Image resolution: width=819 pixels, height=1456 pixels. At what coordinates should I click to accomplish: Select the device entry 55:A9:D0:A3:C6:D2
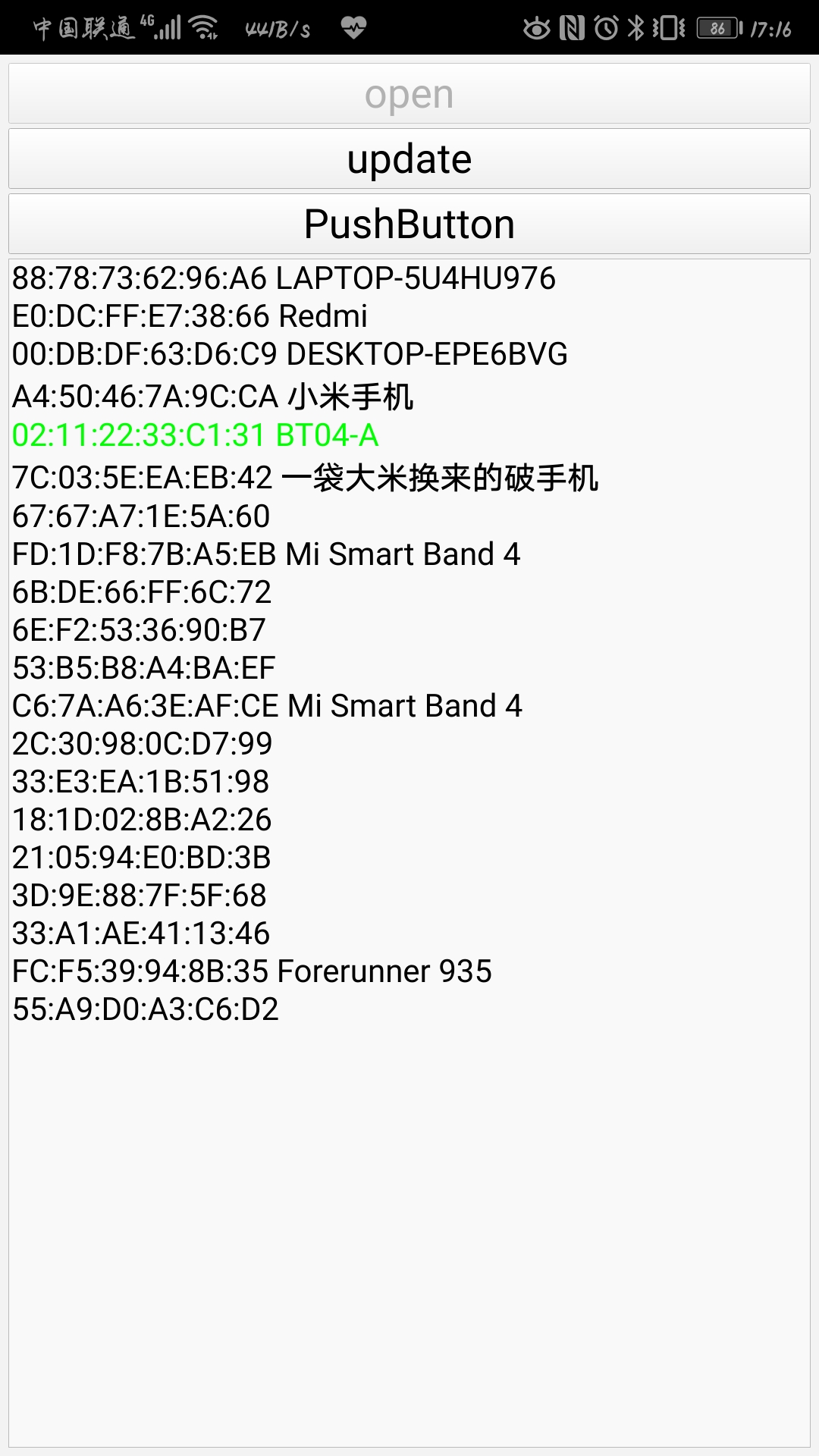coord(146,1009)
